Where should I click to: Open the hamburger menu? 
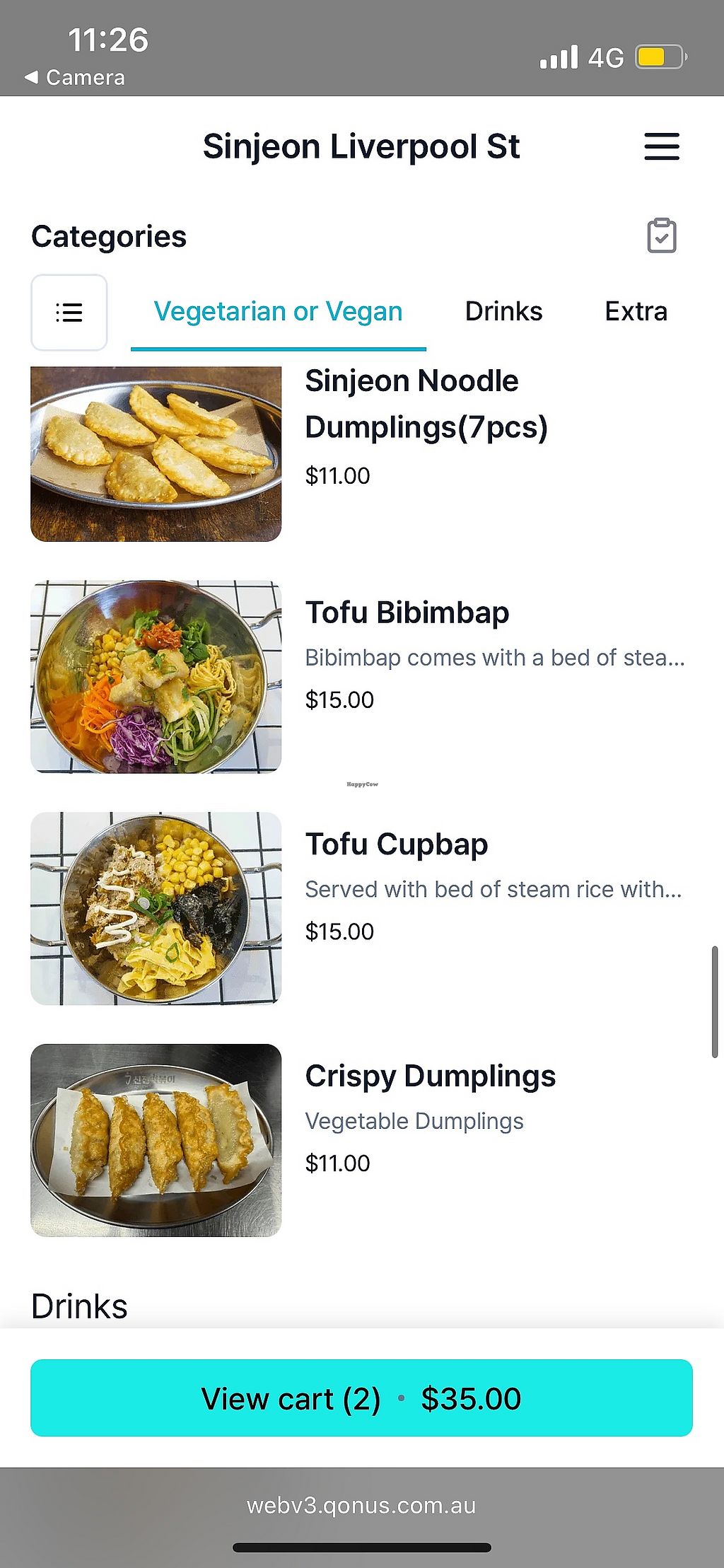pyautogui.click(x=661, y=146)
